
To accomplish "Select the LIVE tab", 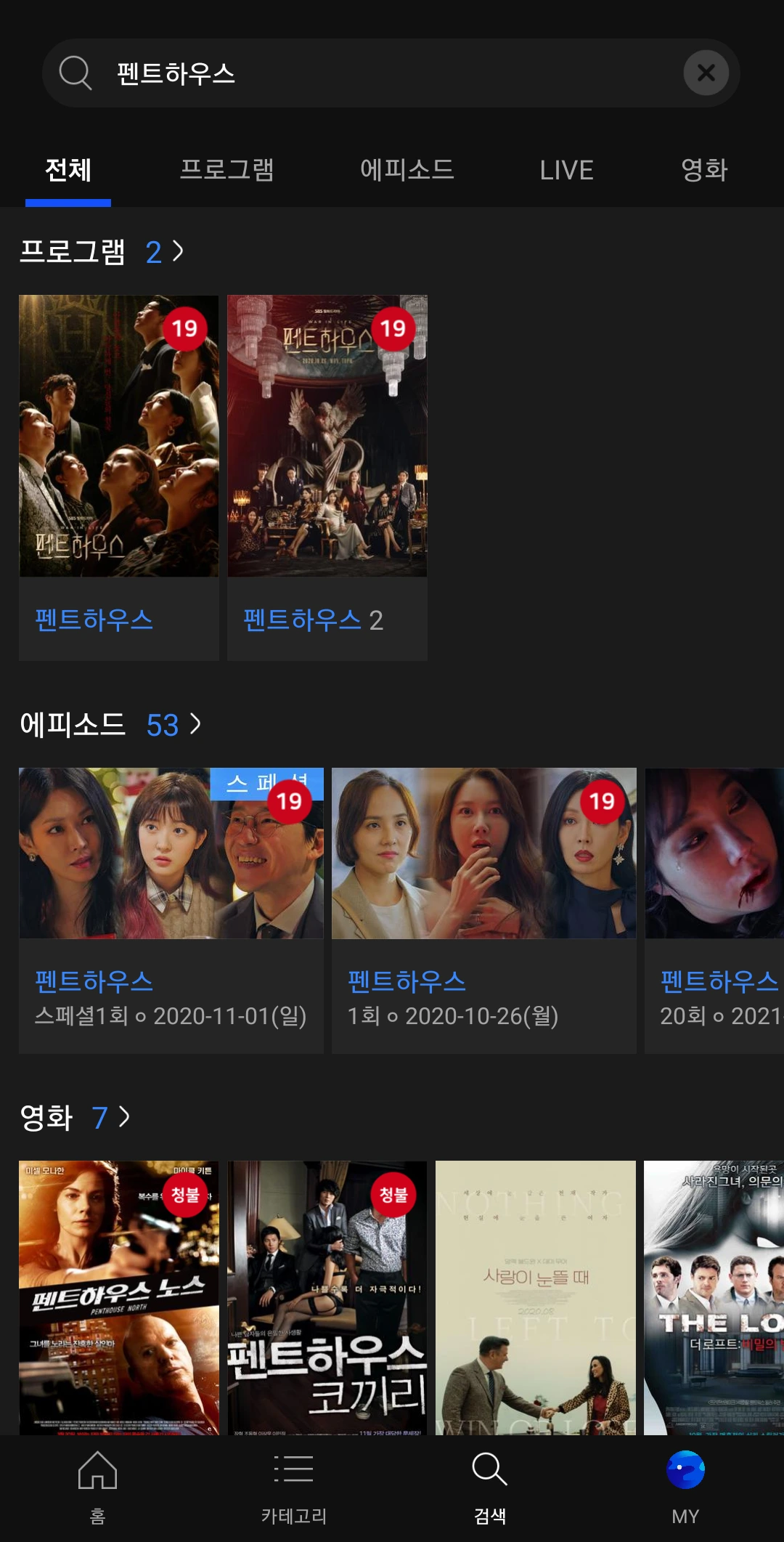I will click(x=566, y=170).
